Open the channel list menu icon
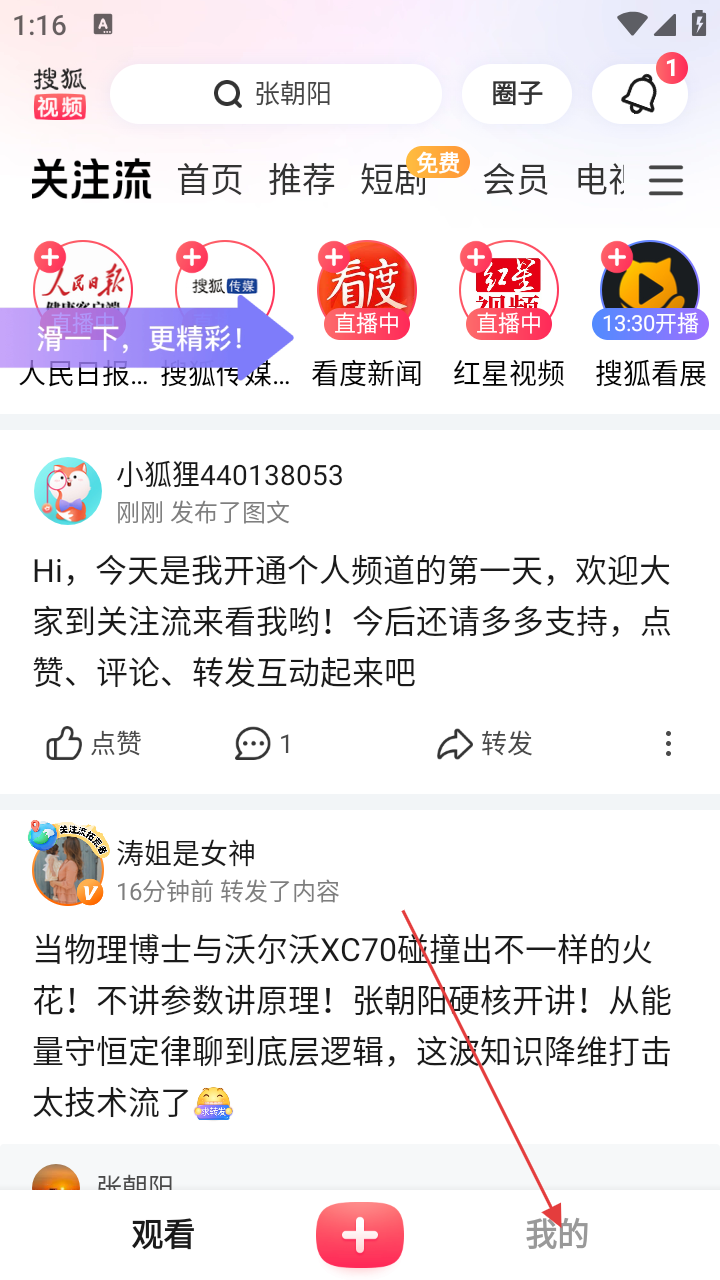720x1280 pixels. (665, 180)
